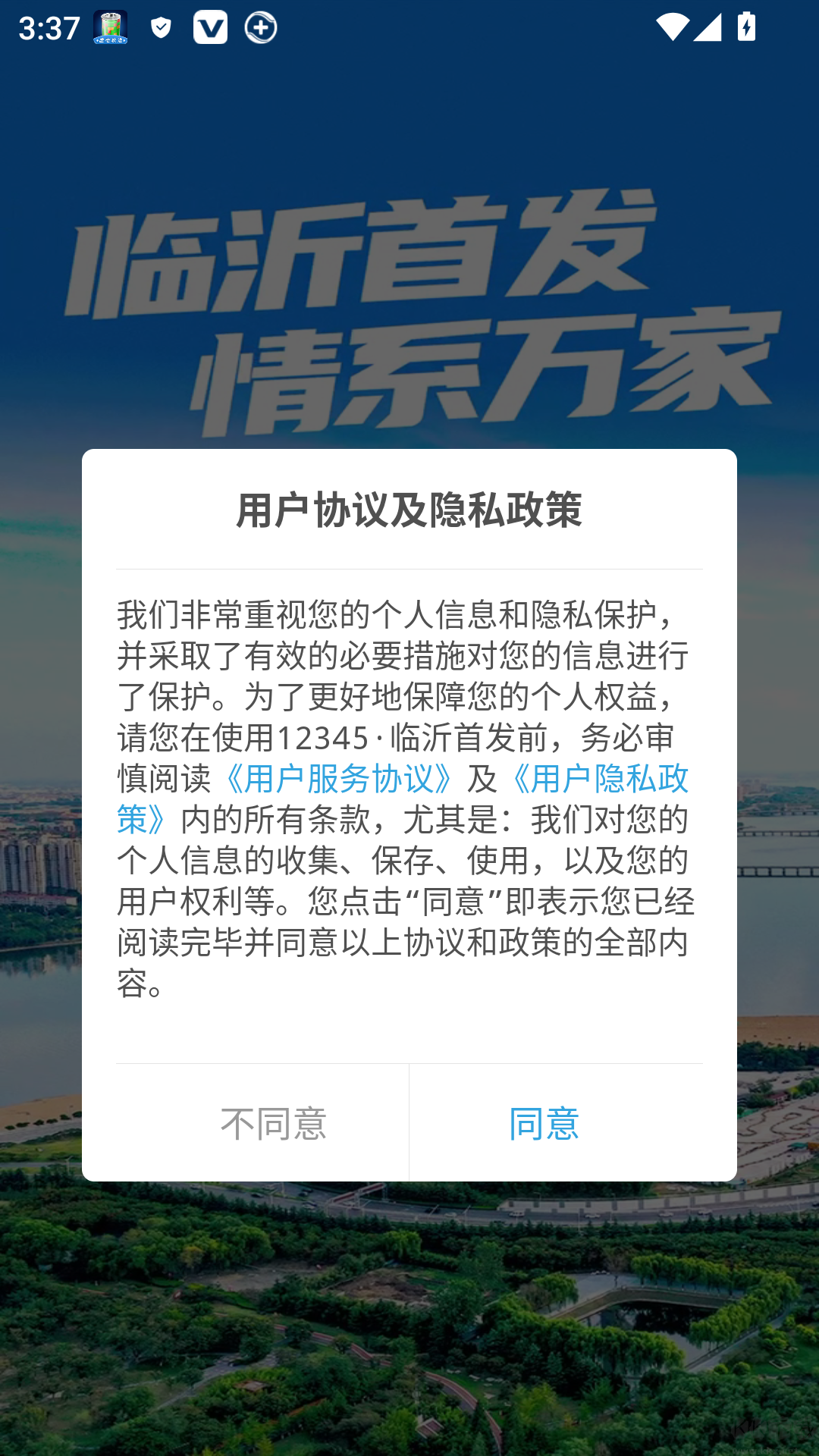Viewport: 819px width, 1456px height.
Task: Tap the circled plus notification icon
Action: 262,27
